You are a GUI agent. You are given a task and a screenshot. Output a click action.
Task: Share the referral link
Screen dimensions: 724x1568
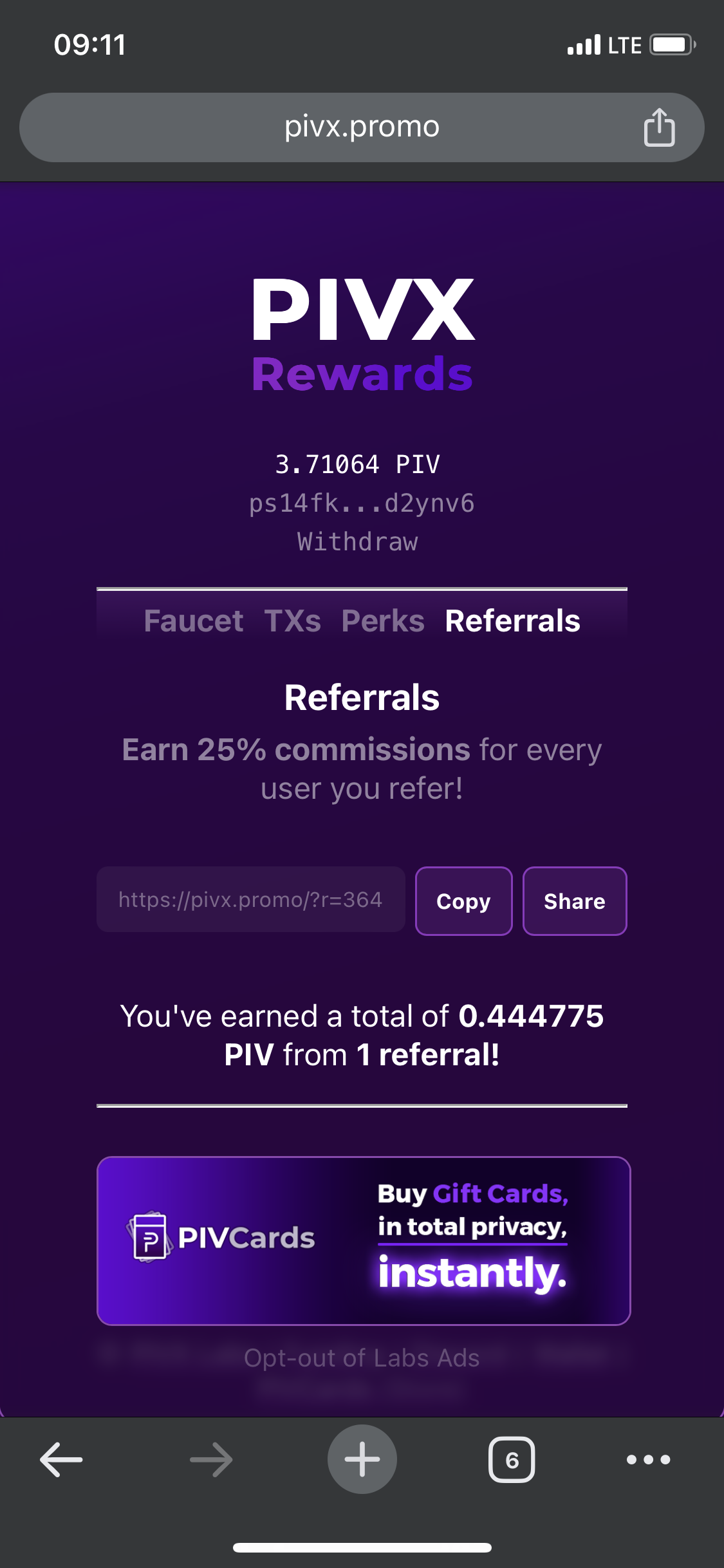(x=574, y=901)
